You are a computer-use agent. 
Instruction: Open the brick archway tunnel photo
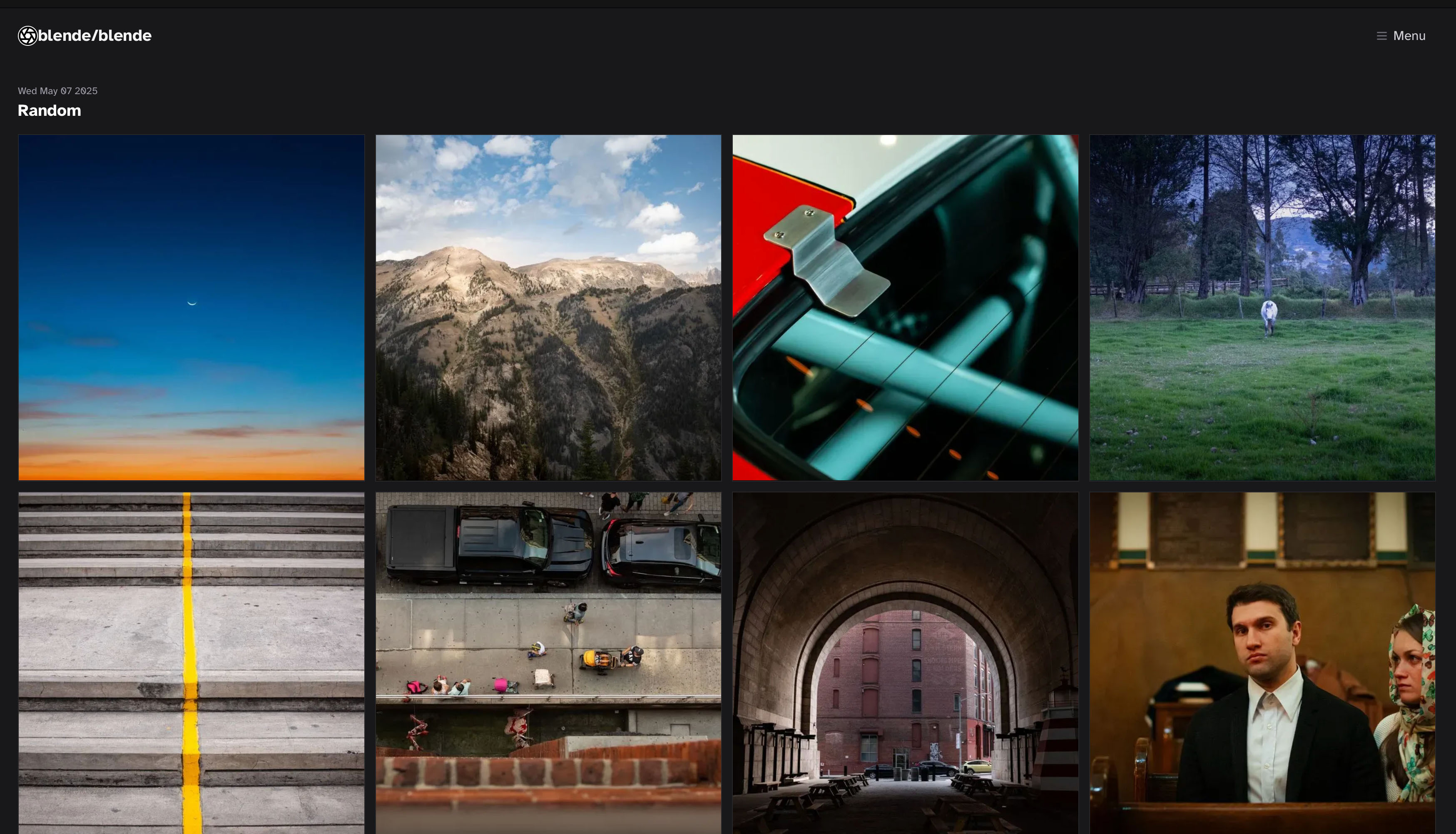pyautogui.click(x=905, y=663)
